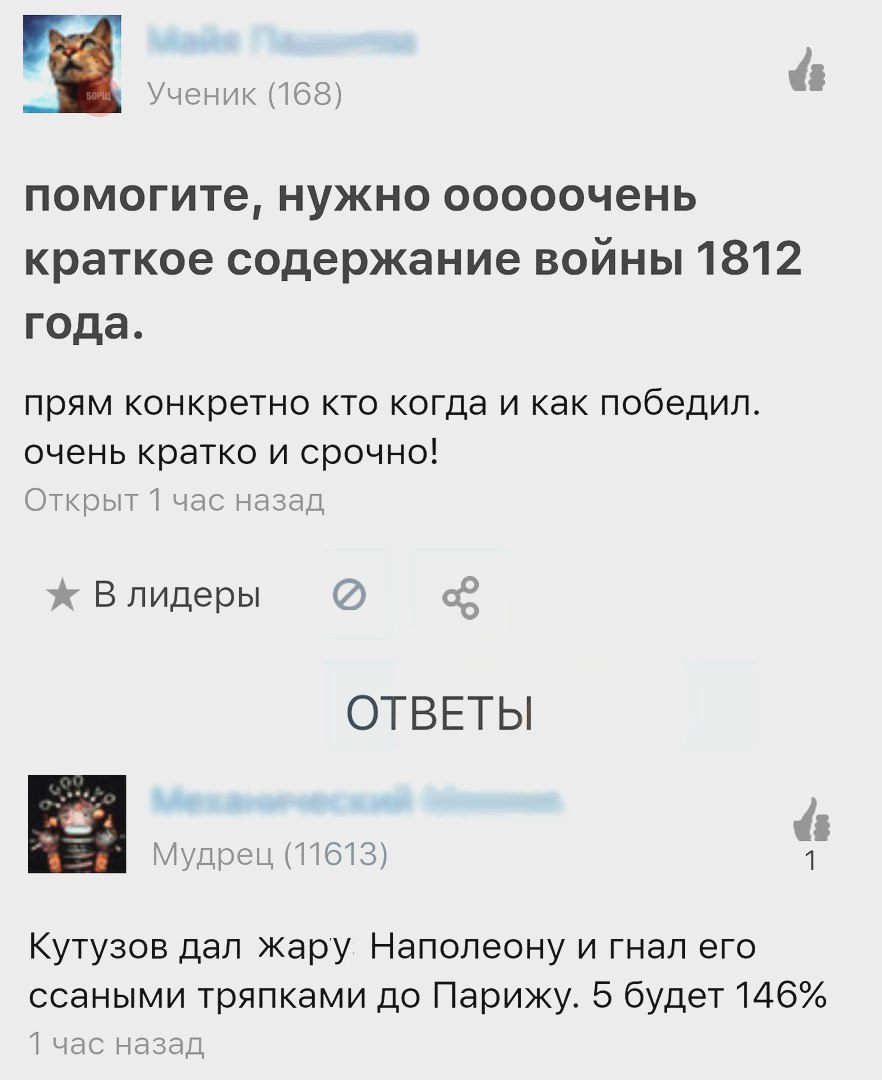The width and height of the screenshot is (882, 1080).
Task: Open the profile of the asker with the cat avatar
Action: tap(72, 65)
